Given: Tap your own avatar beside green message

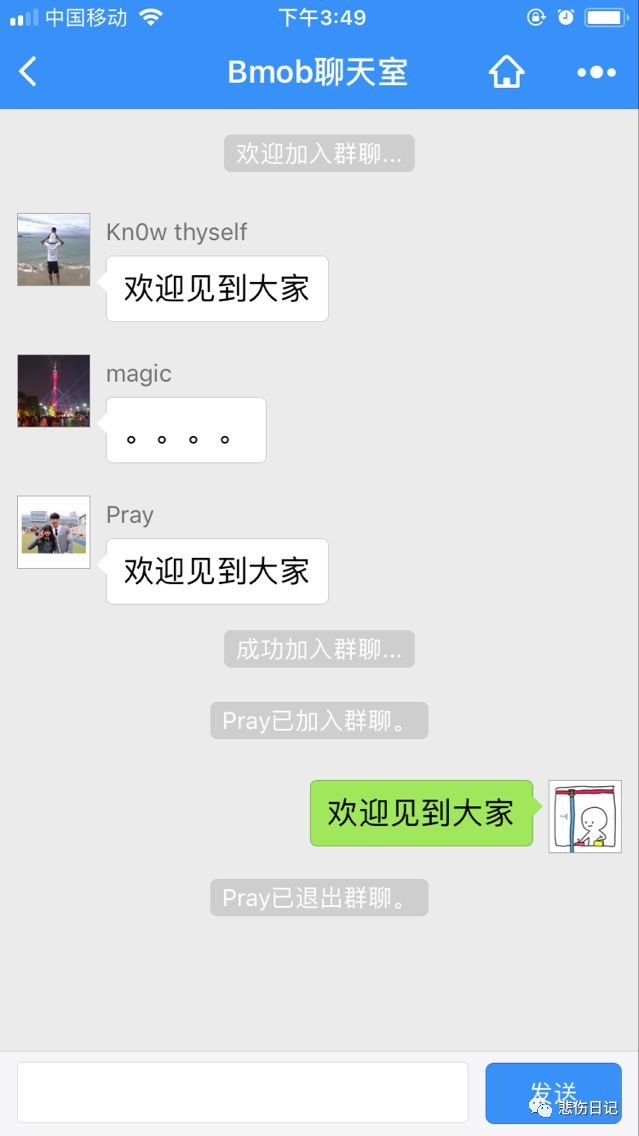Looking at the screenshot, I should coord(585,816).
